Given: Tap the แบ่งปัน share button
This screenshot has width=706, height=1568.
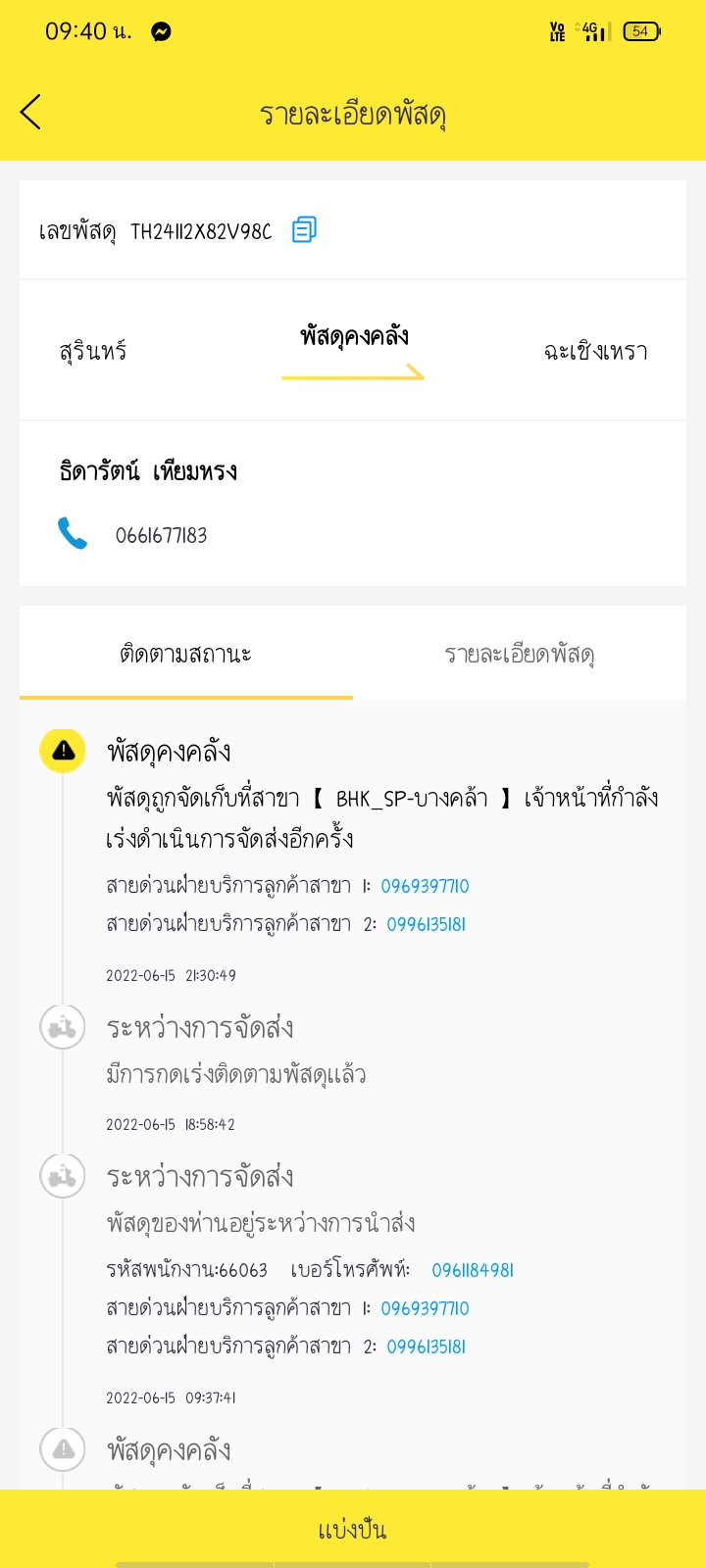Looking at the screenshot, I should tap(353, 1529).
